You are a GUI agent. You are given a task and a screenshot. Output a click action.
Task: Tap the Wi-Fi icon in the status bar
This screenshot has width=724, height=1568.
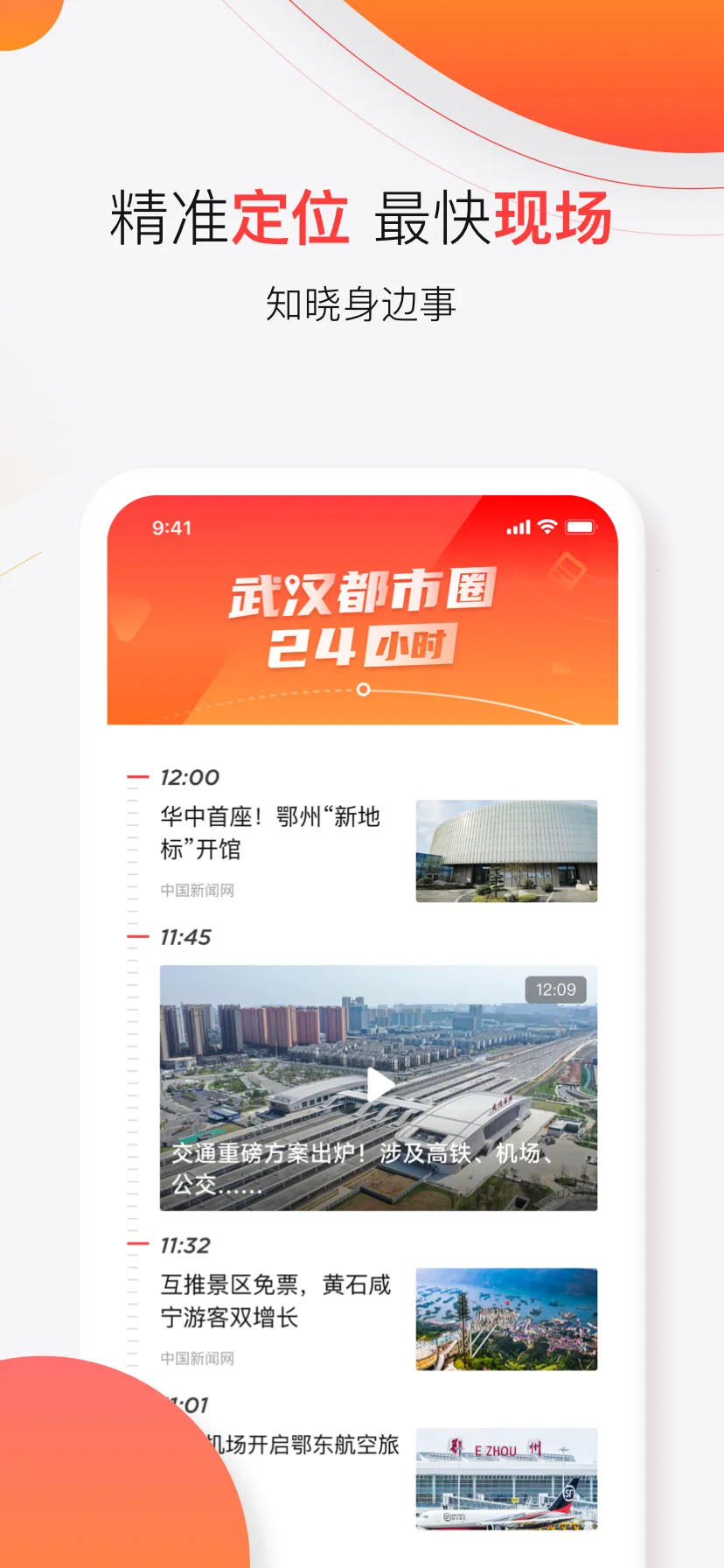tap(546, 527)
